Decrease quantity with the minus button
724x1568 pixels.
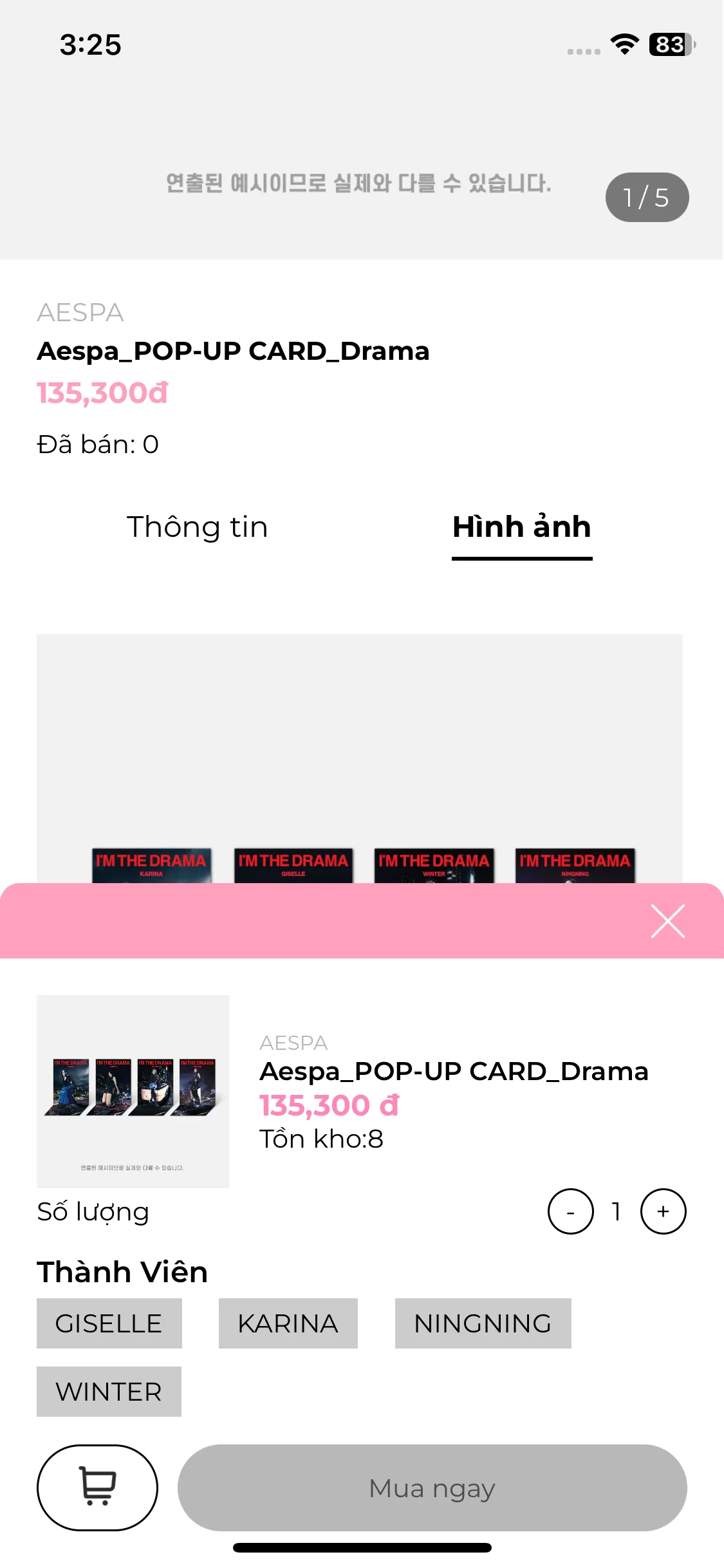coord(570,1211)
